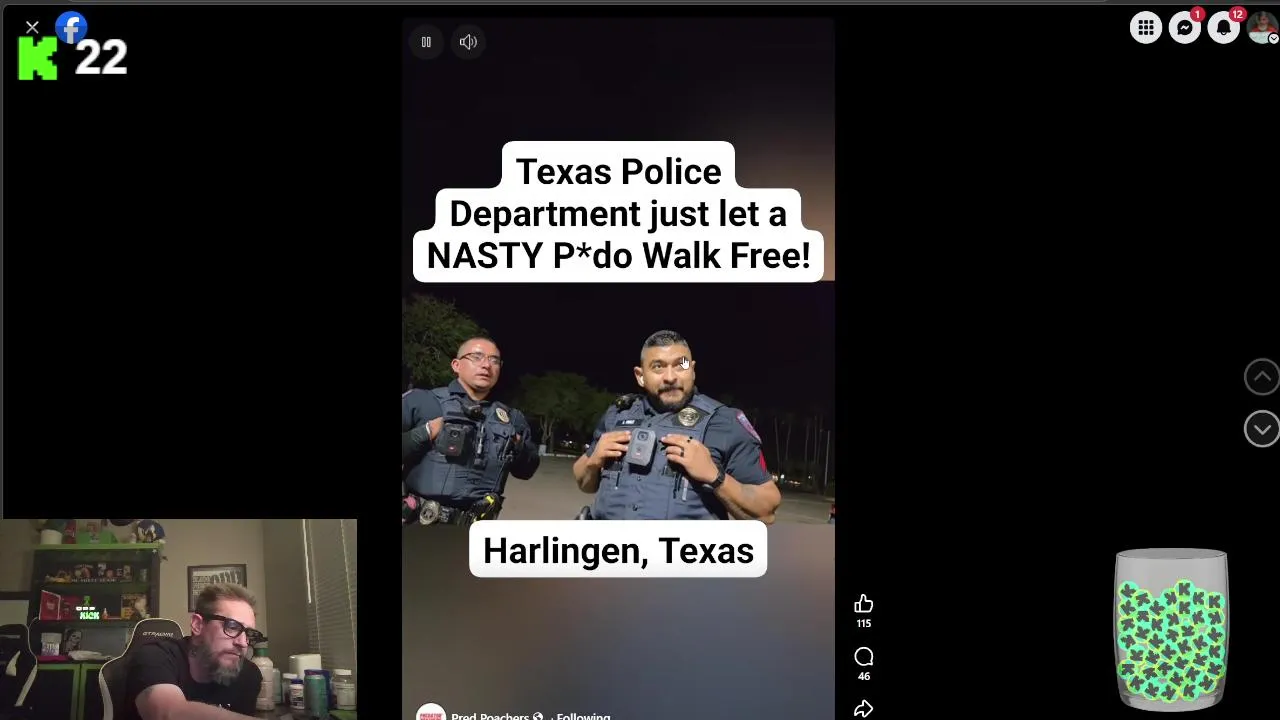
Task: Open the account profile menu
Action: point(1262,28)
